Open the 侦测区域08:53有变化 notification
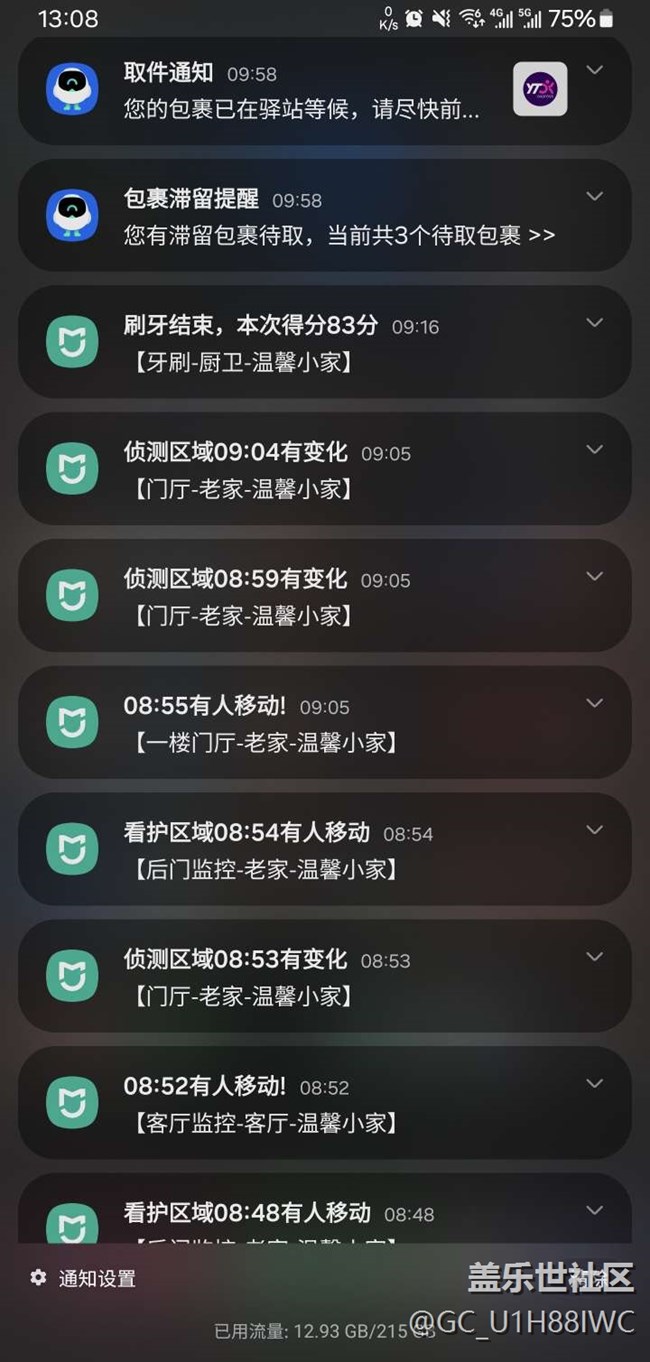 click(x=325, y=976)
